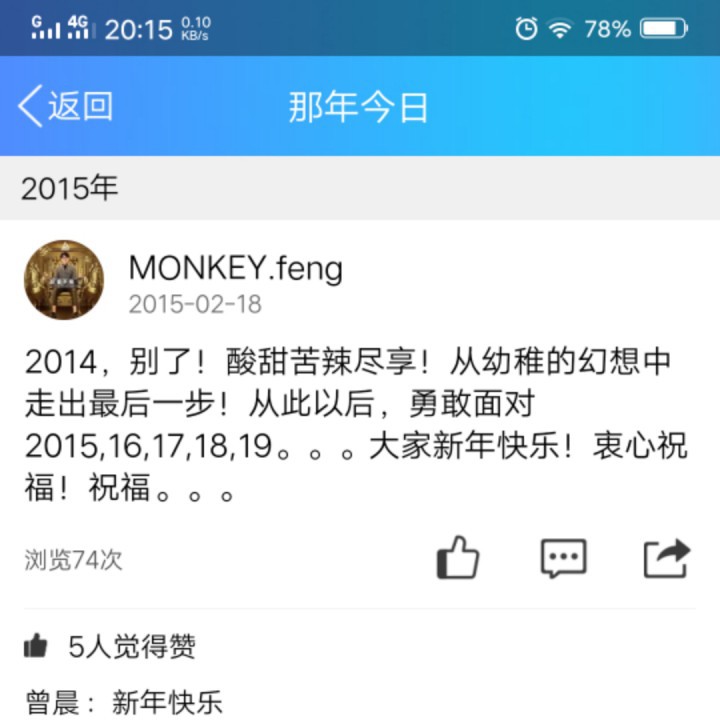This screenshot has width=720, height=720.
Task: Share this post via share icon
Action: pyautogui.click(x=666, y=558)
